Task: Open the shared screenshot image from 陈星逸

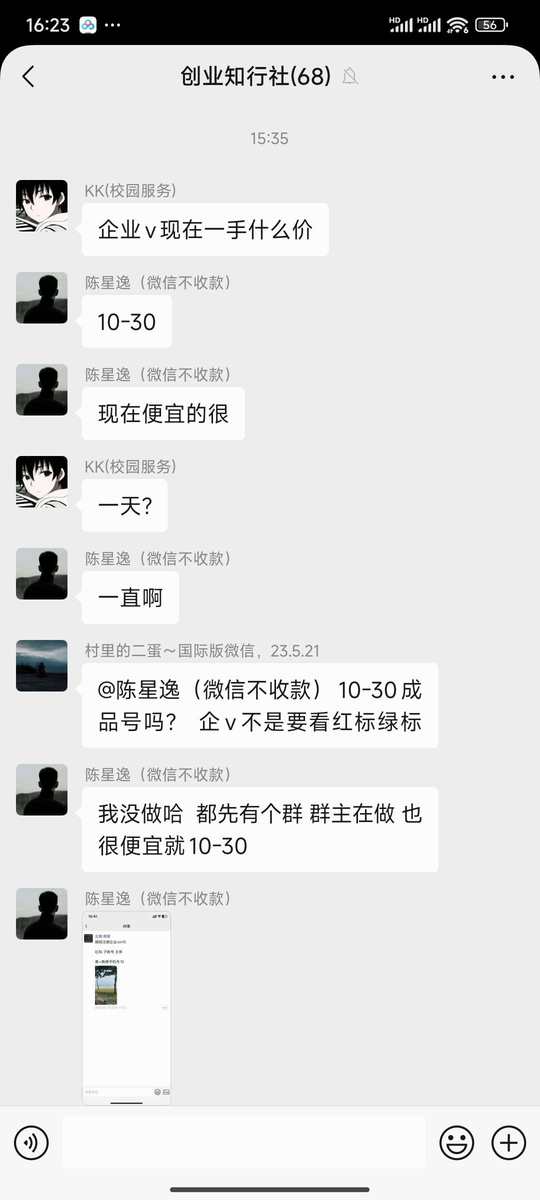Action: click(x=126, y=1006)
